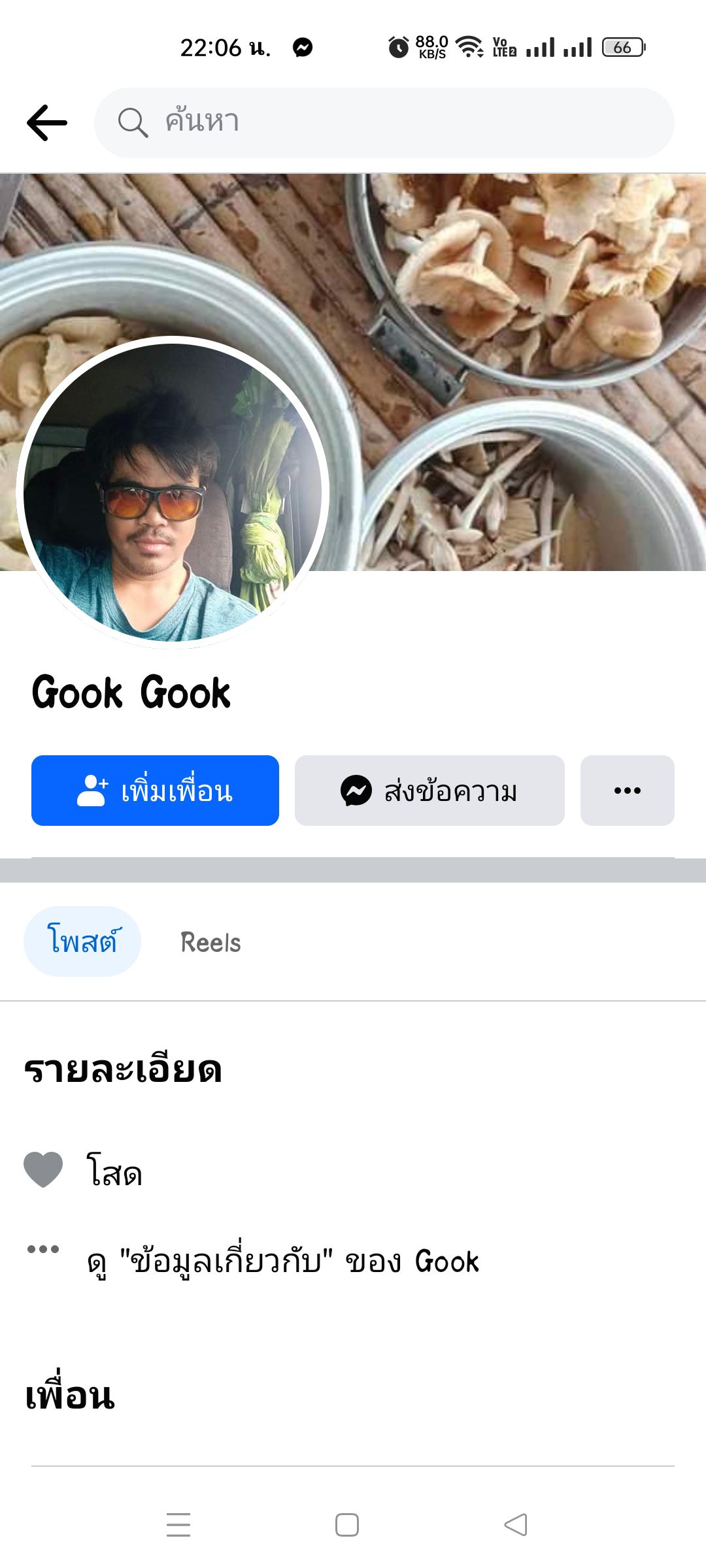Select the โพสต์ tab
Viewport: 706px width, 1568px height.
click(x=82, y=941)
